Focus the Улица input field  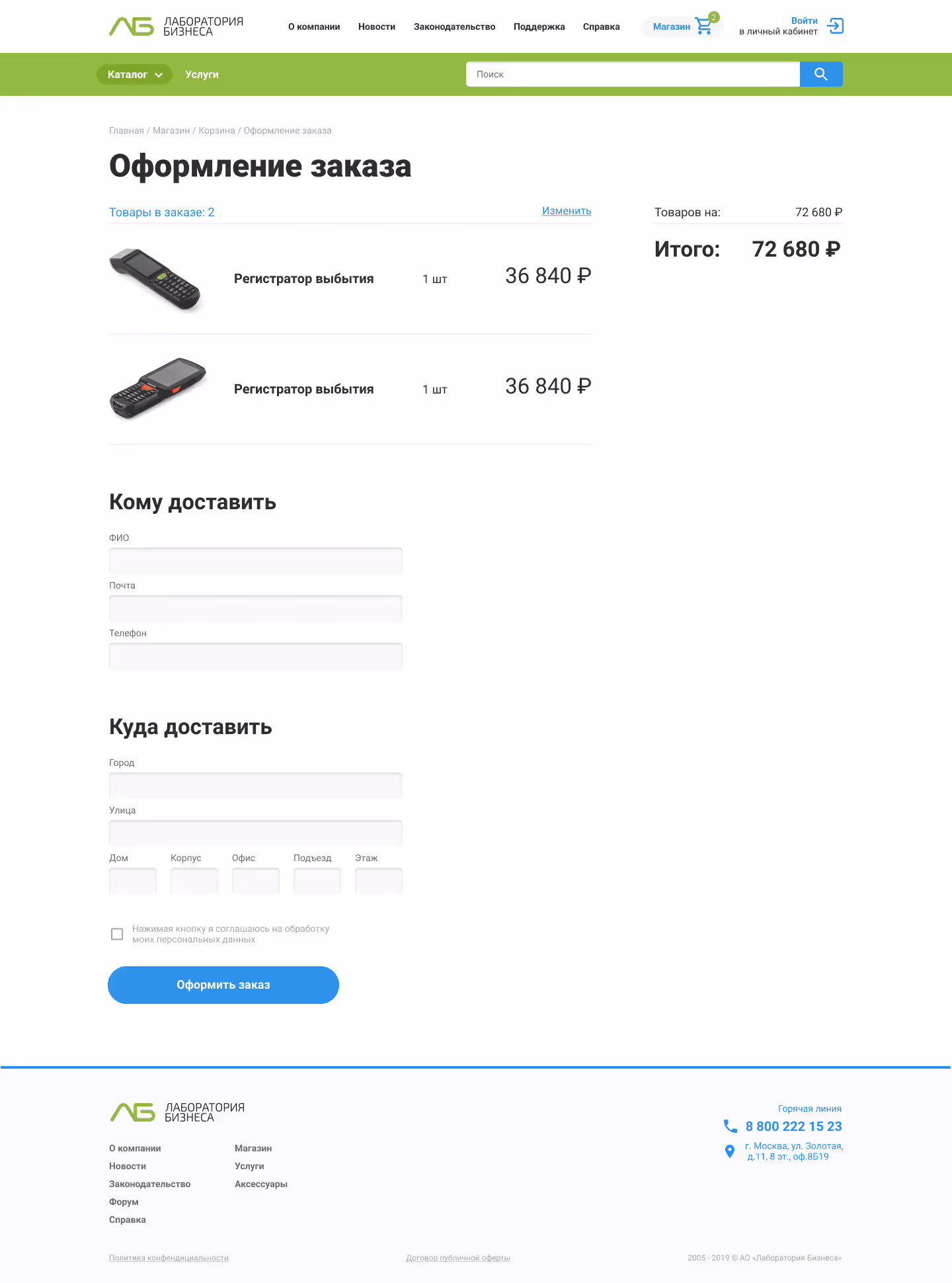(x=255, y=833)
